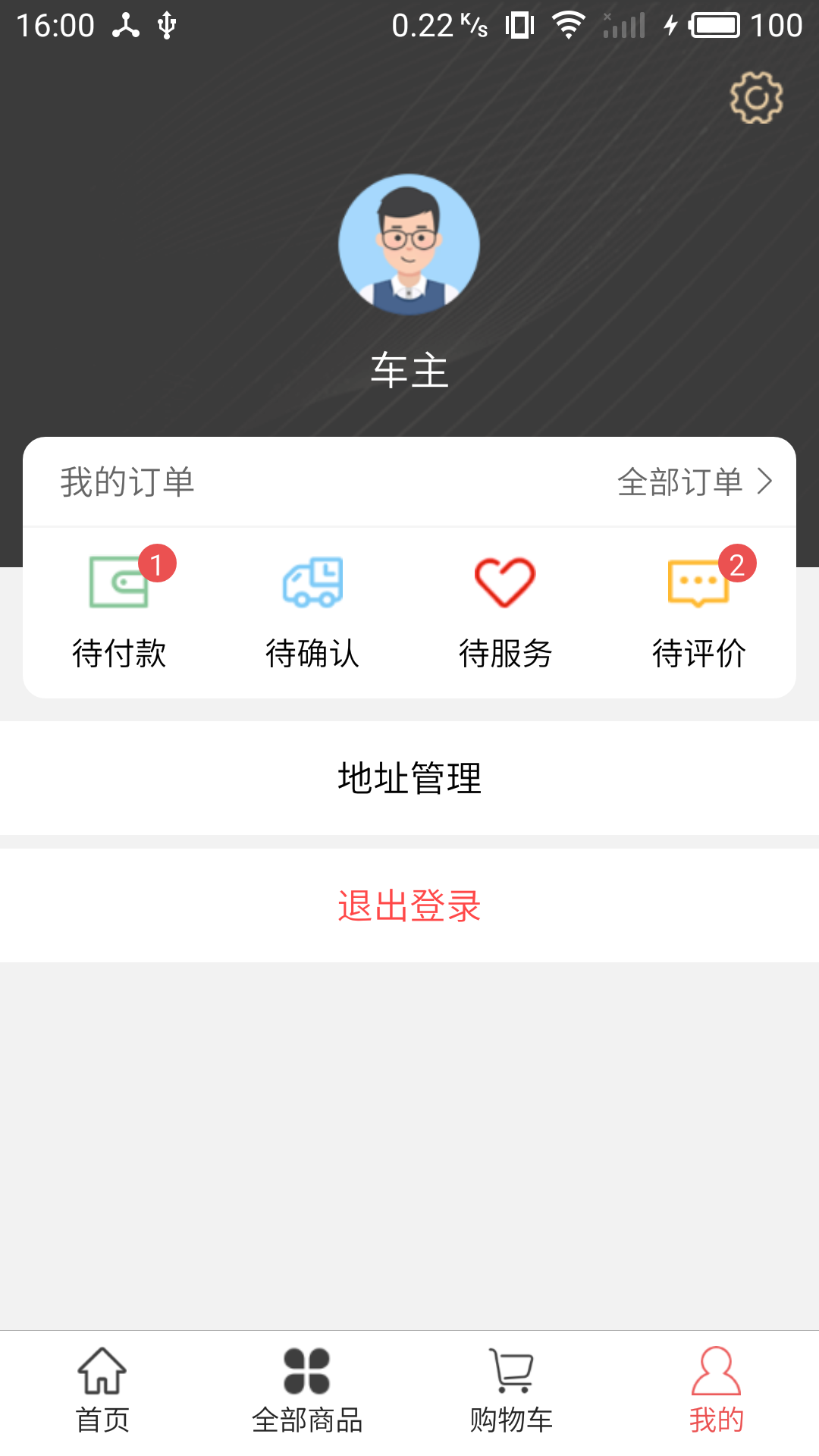
Task: Open 地址管理 to manage addresses
Action: pyautogui.click(x=409, y=778)
